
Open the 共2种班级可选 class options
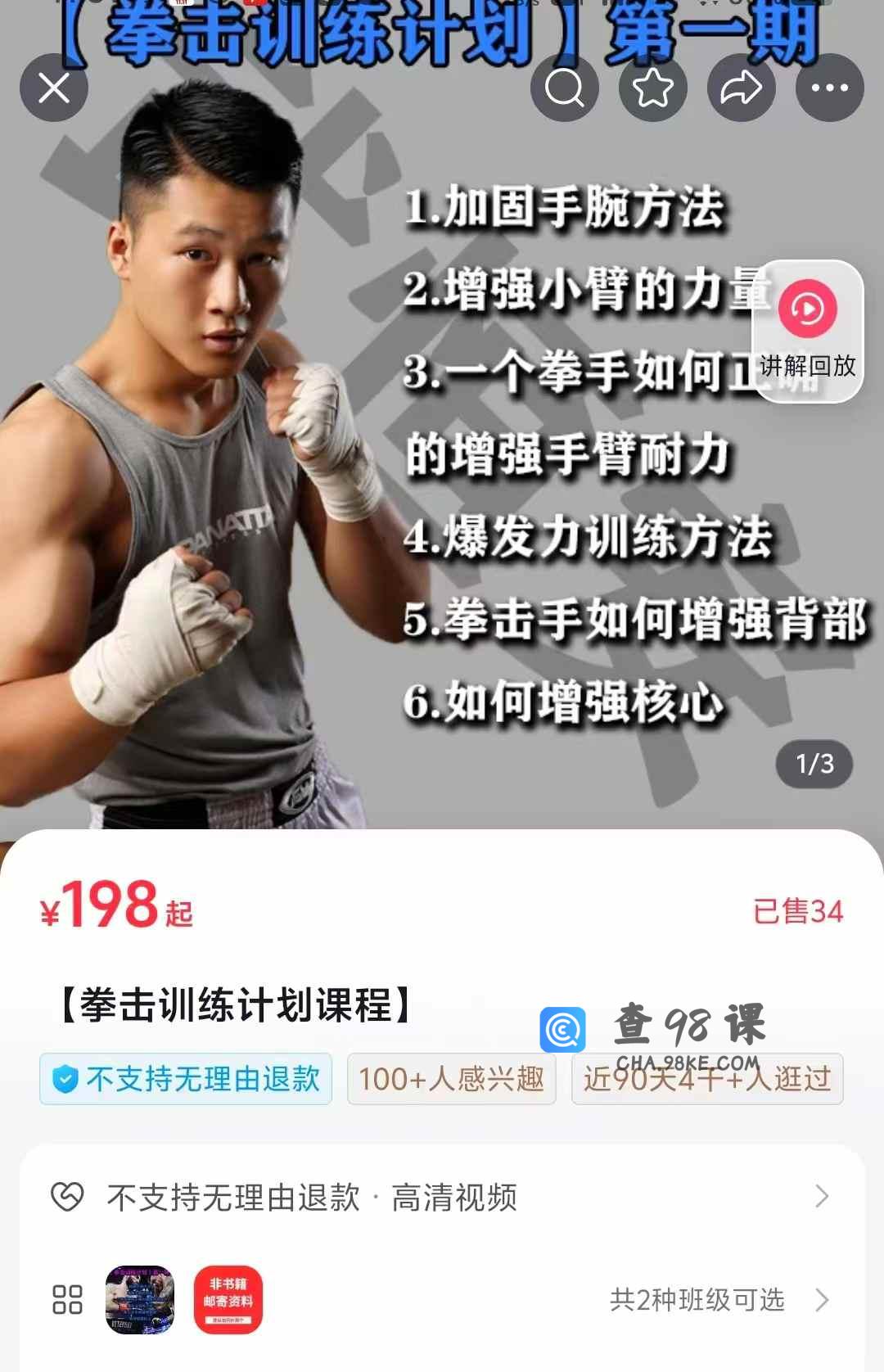719,1300
